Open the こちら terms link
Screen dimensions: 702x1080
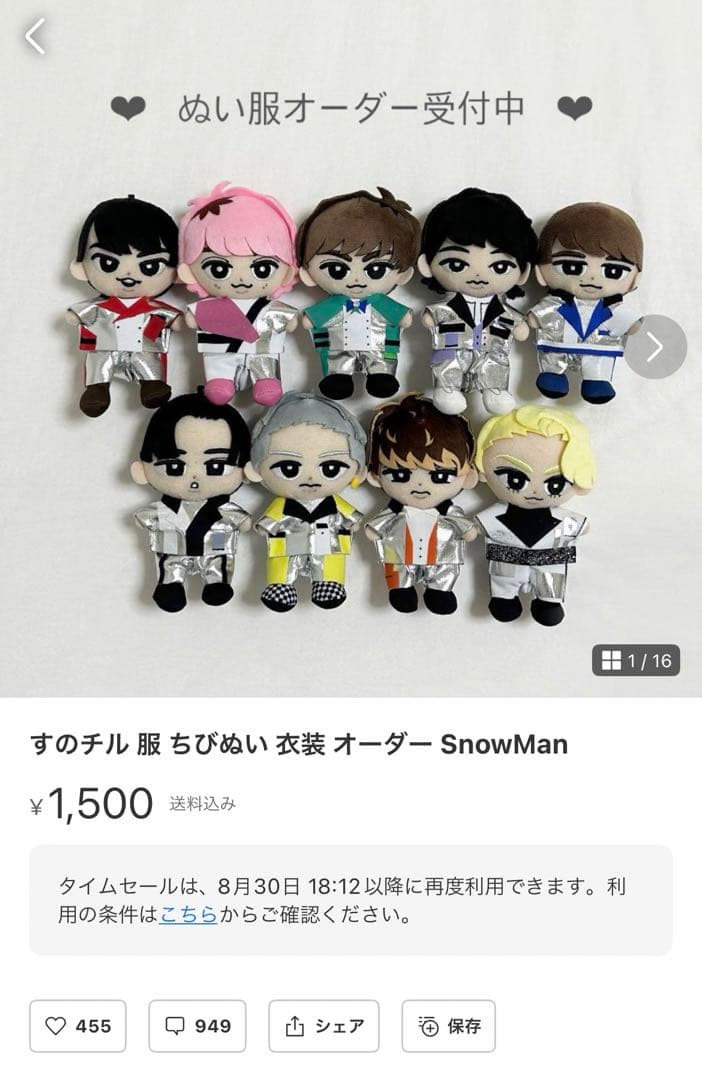(x=188, y=915)
